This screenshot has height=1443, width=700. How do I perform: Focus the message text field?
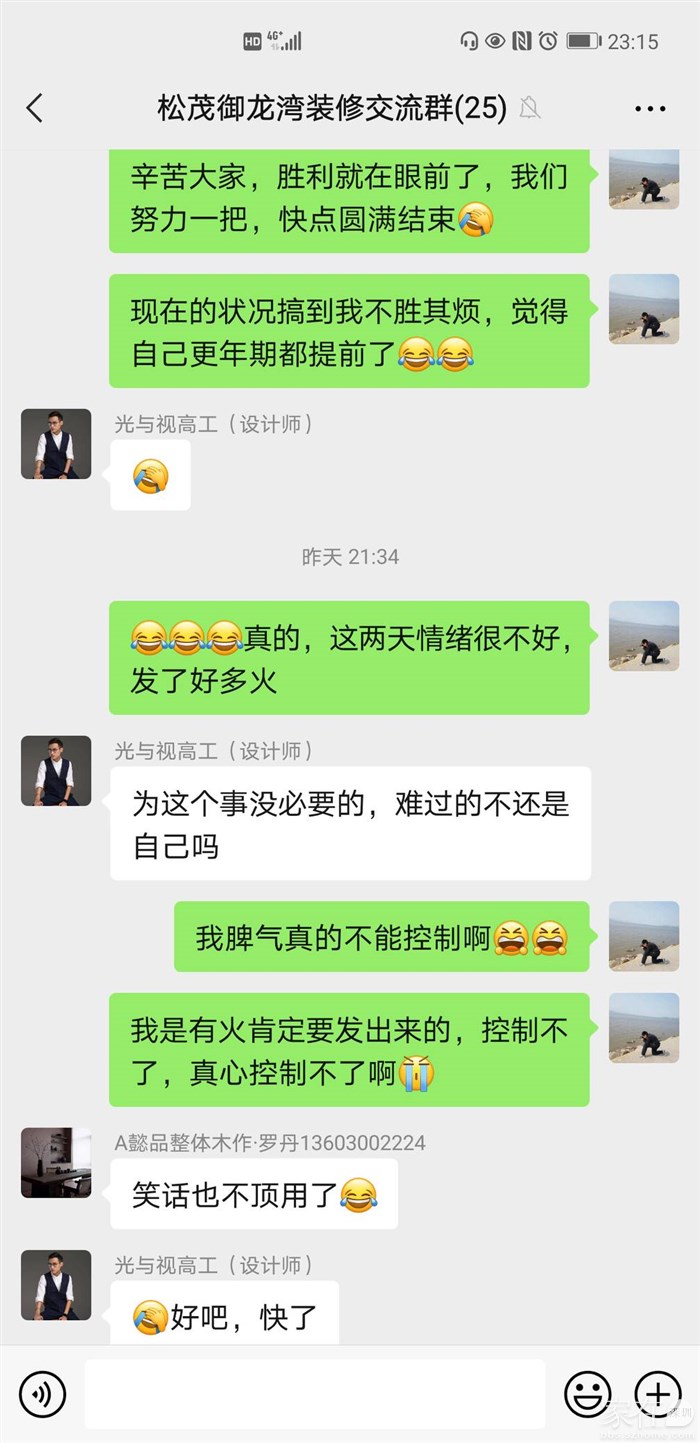coord(314,1393)
